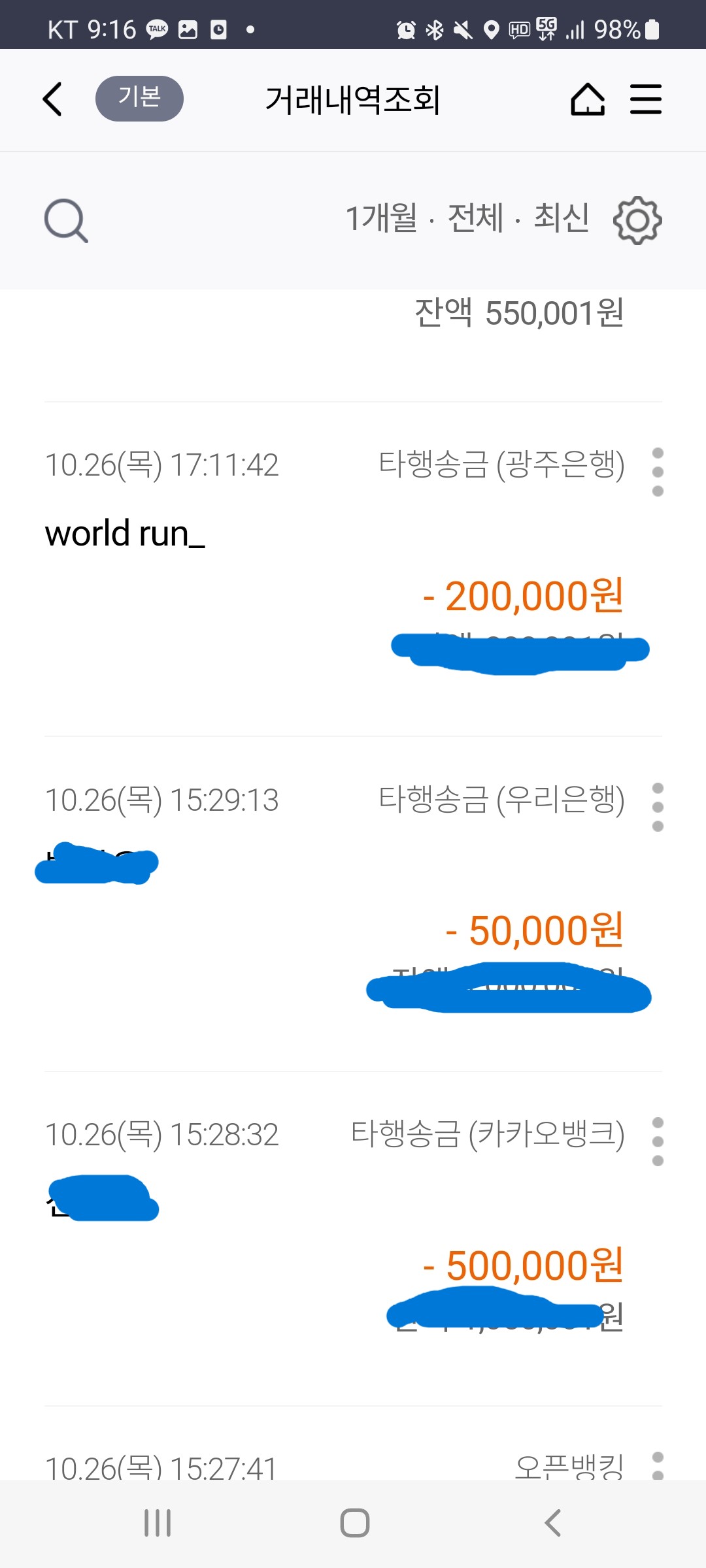The height and width of the screenshot is (1568, 706).
Task: Open more options for 우리은행 transfer
Action: (658, 807)
